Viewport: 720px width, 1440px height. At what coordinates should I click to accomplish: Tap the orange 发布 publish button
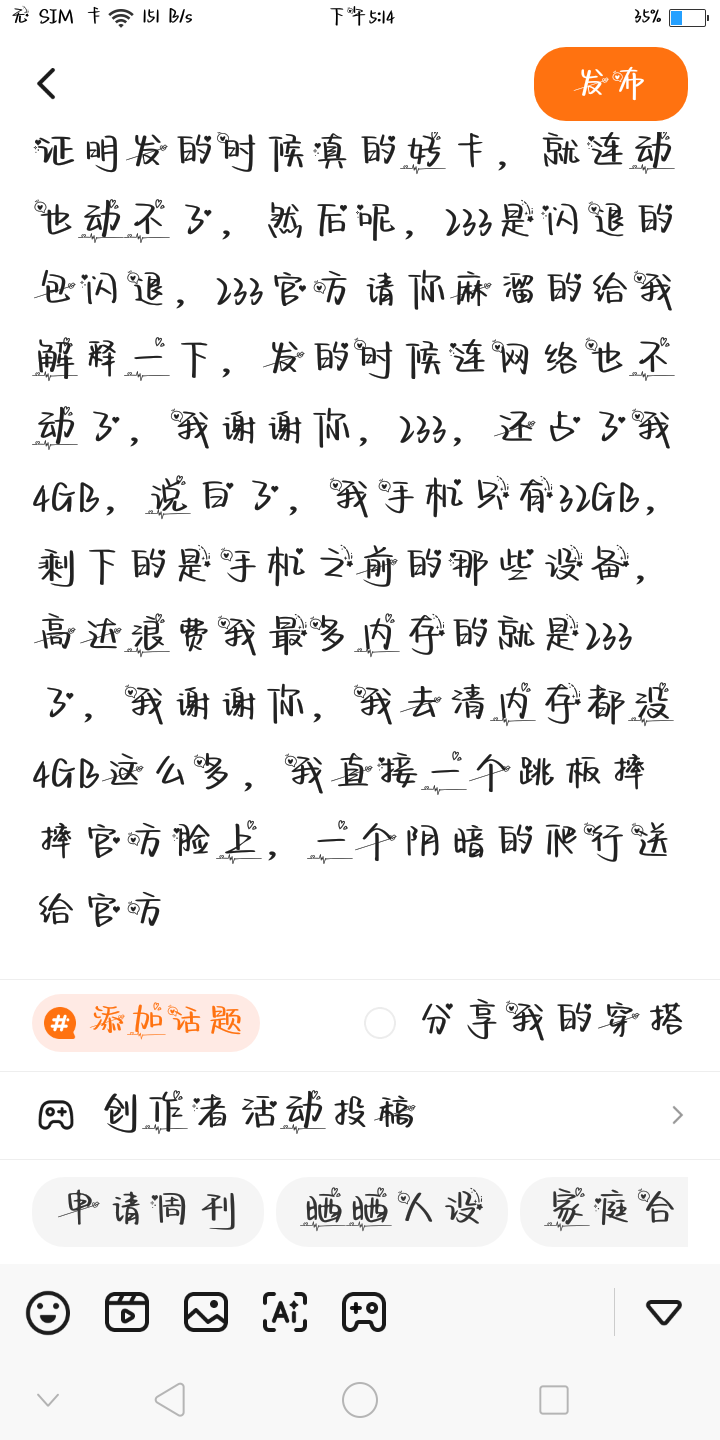point(610,84)
